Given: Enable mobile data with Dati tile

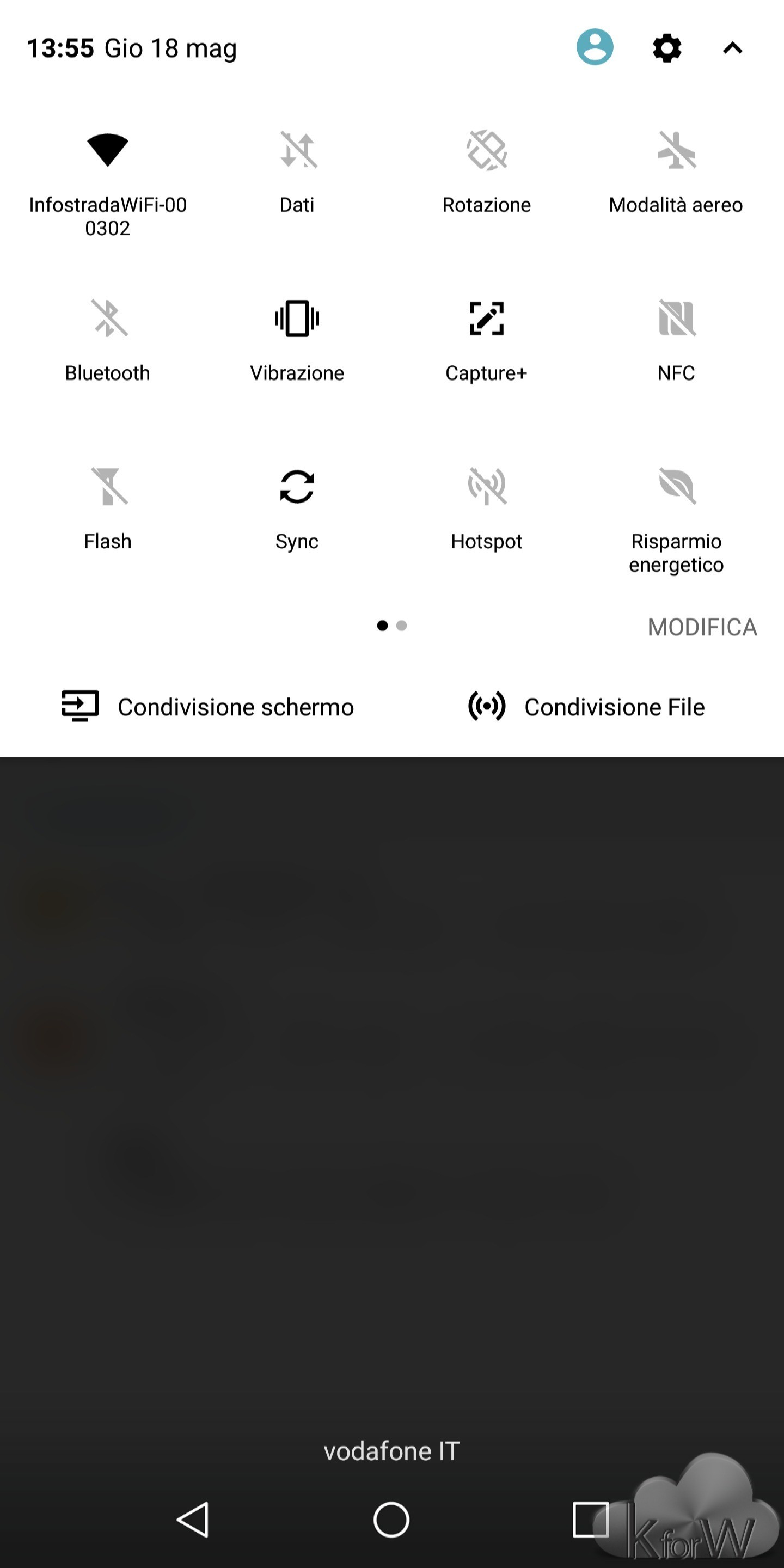Looking at the screenshot, I should 297,150.
